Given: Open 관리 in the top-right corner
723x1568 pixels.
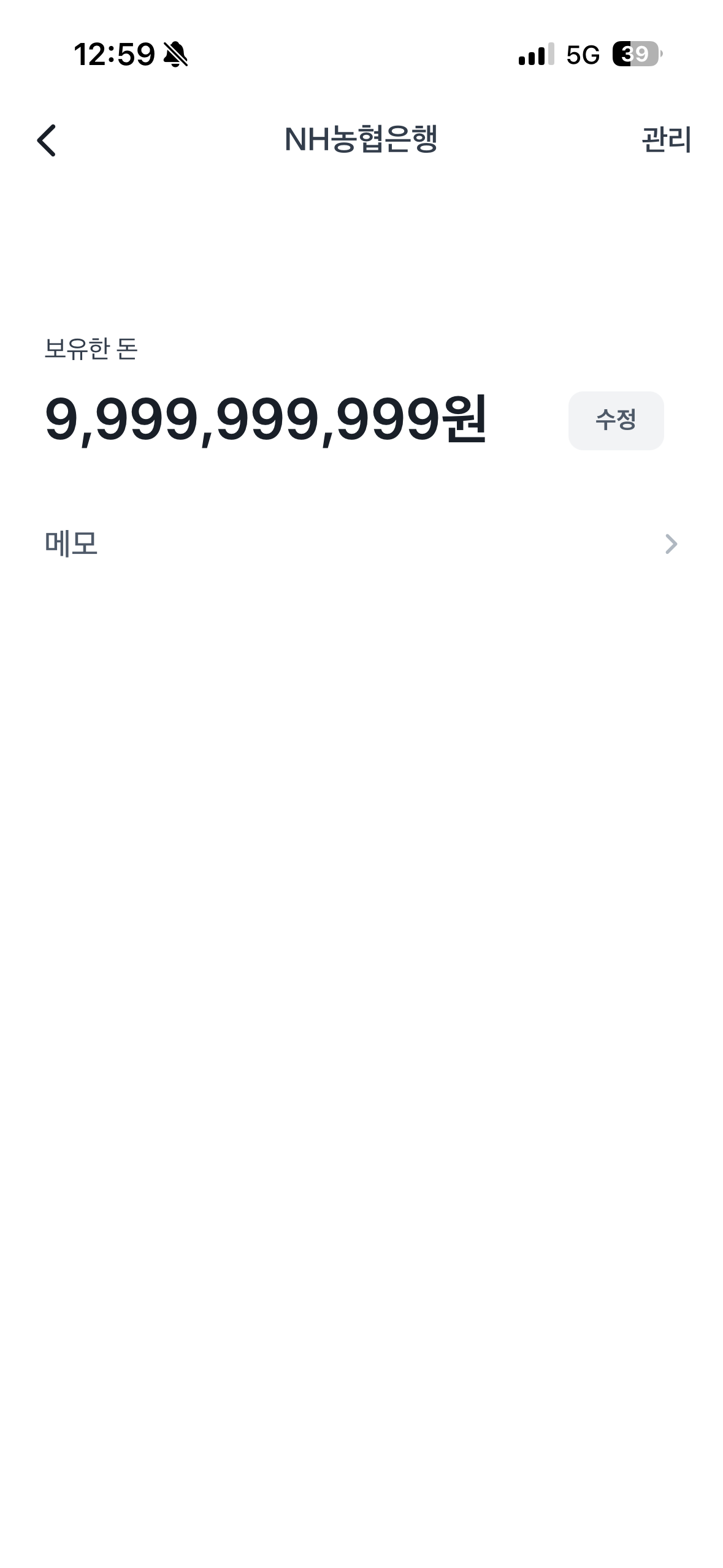Looking at the screenshot, I should coord(666,140).
